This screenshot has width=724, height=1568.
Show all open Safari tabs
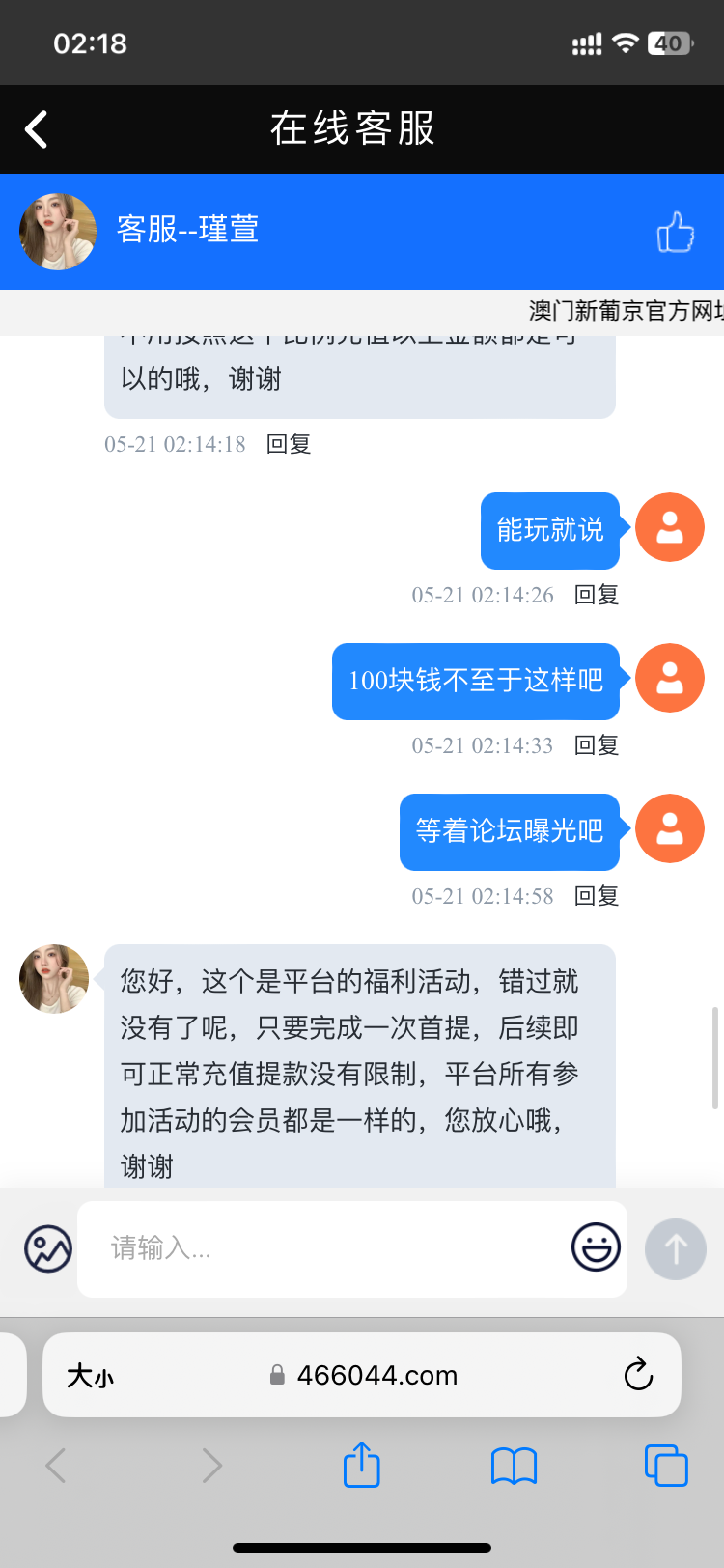tap(666, 1465)
